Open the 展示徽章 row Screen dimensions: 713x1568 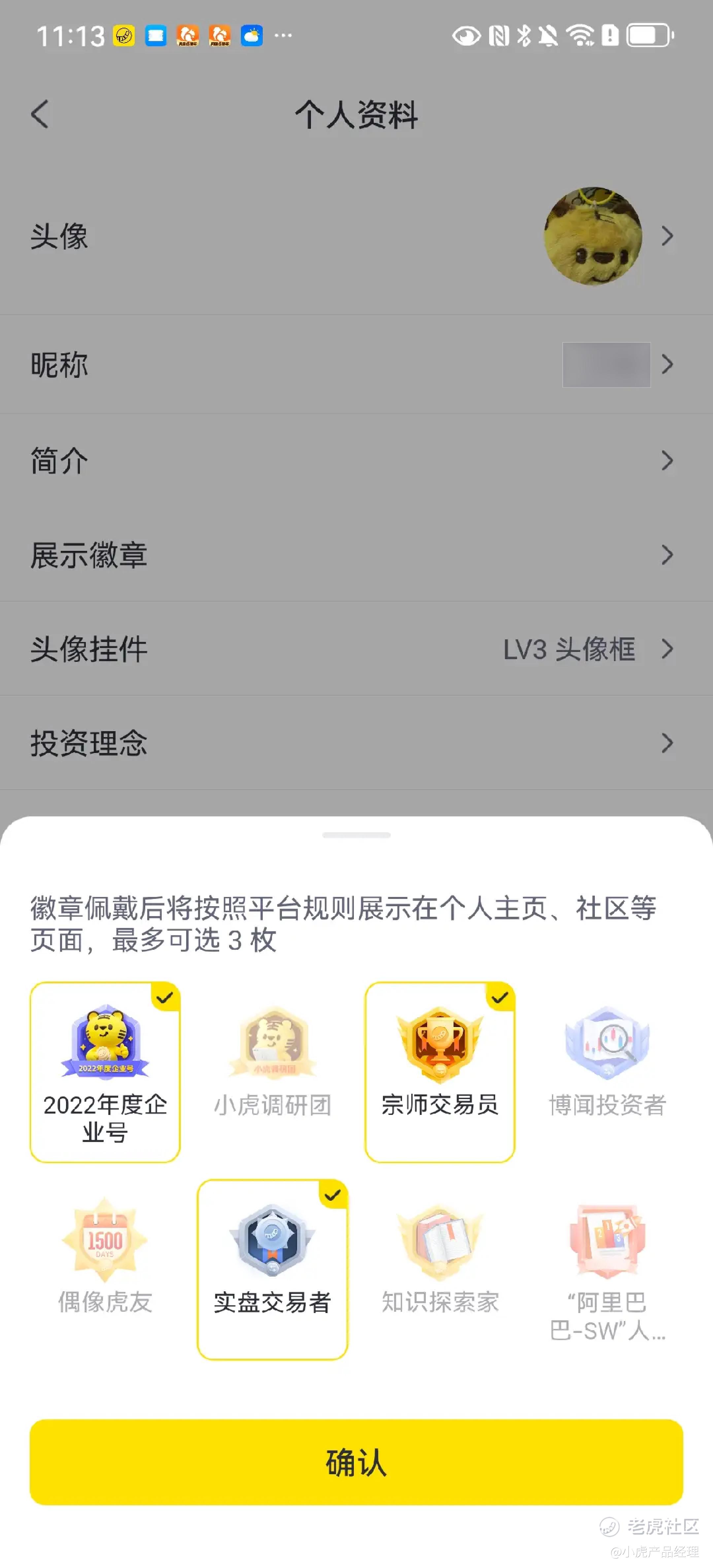(x=356, y=554)
